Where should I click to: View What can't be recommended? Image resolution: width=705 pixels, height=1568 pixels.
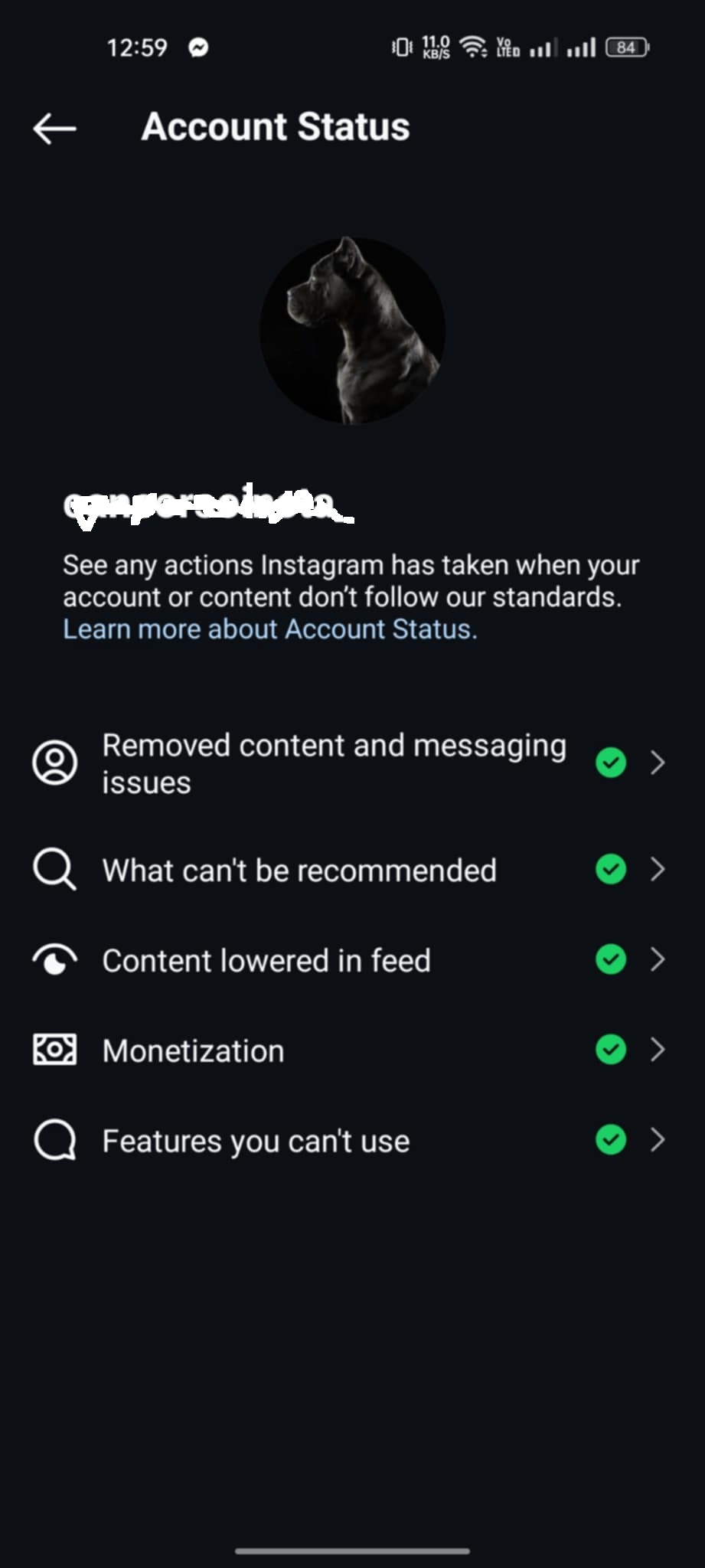[x=352, y=870]
